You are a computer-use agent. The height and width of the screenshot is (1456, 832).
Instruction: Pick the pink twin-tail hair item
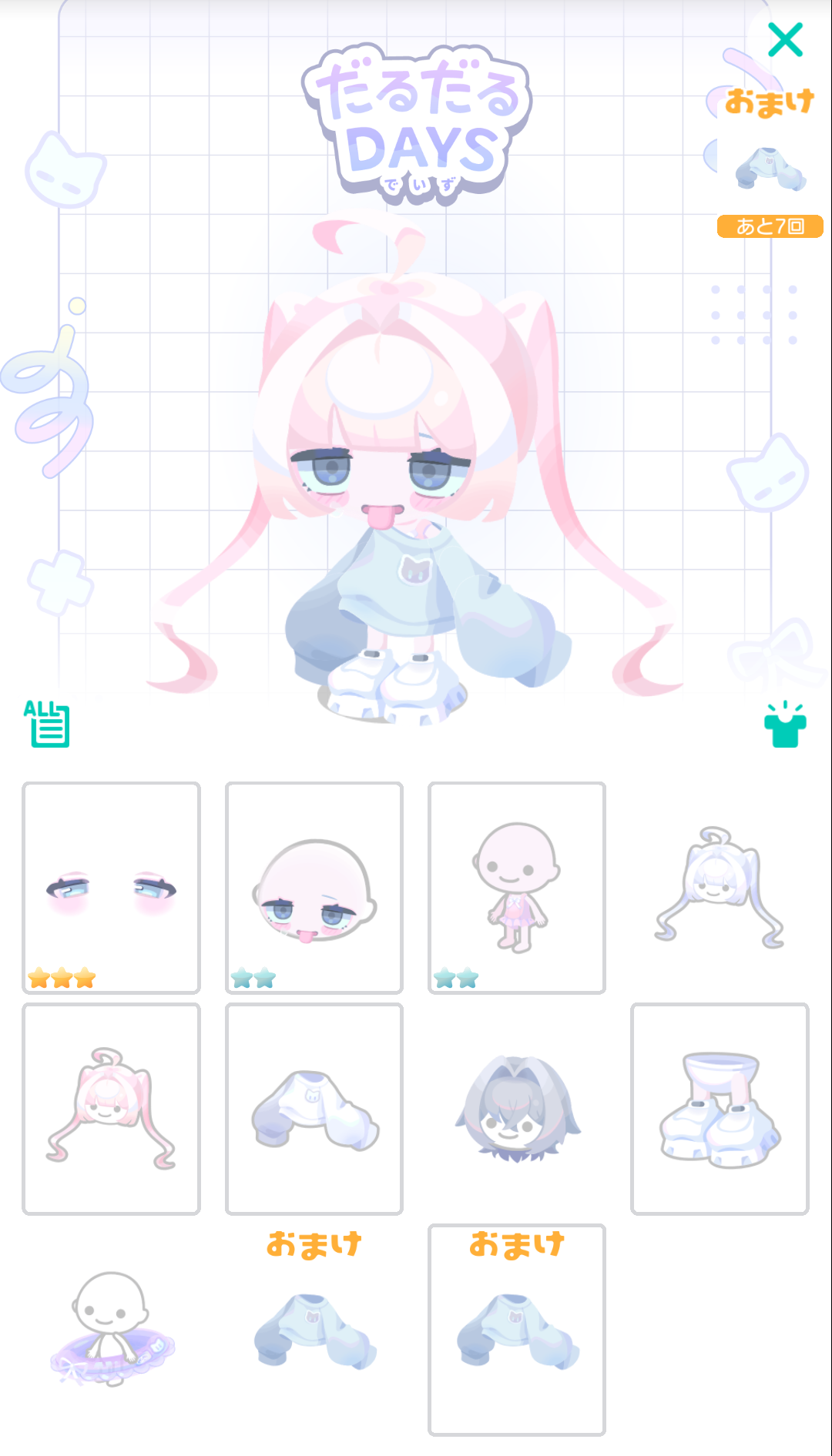point(112,1109)
